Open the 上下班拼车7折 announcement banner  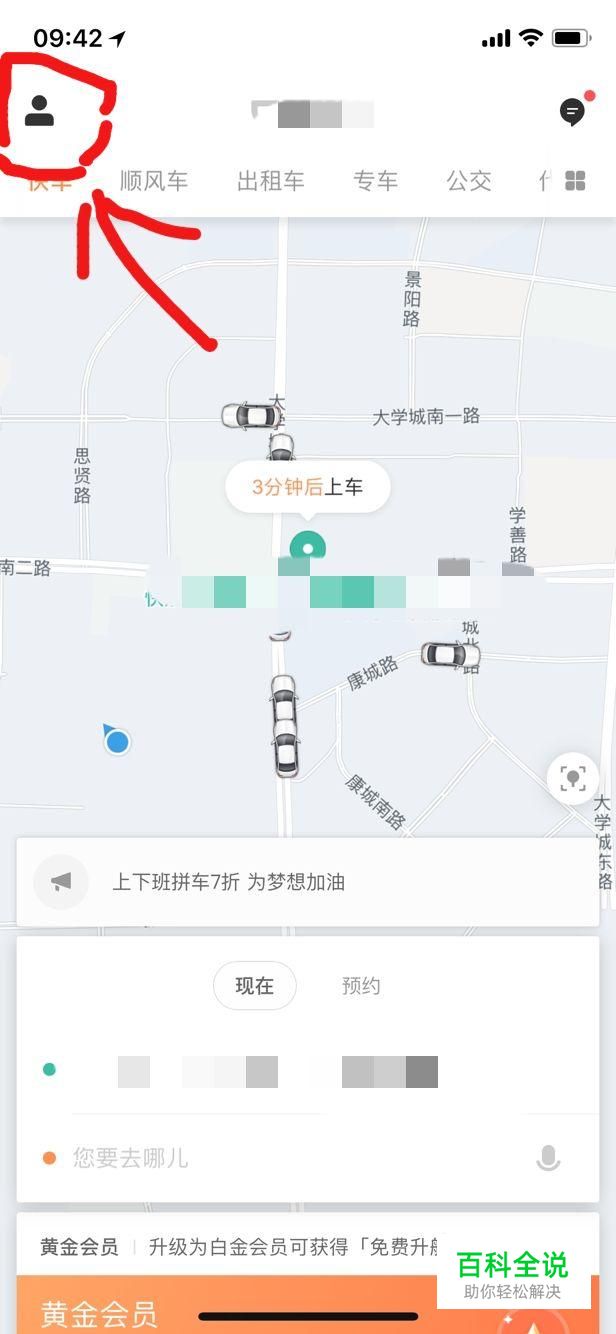pos(307,882)
